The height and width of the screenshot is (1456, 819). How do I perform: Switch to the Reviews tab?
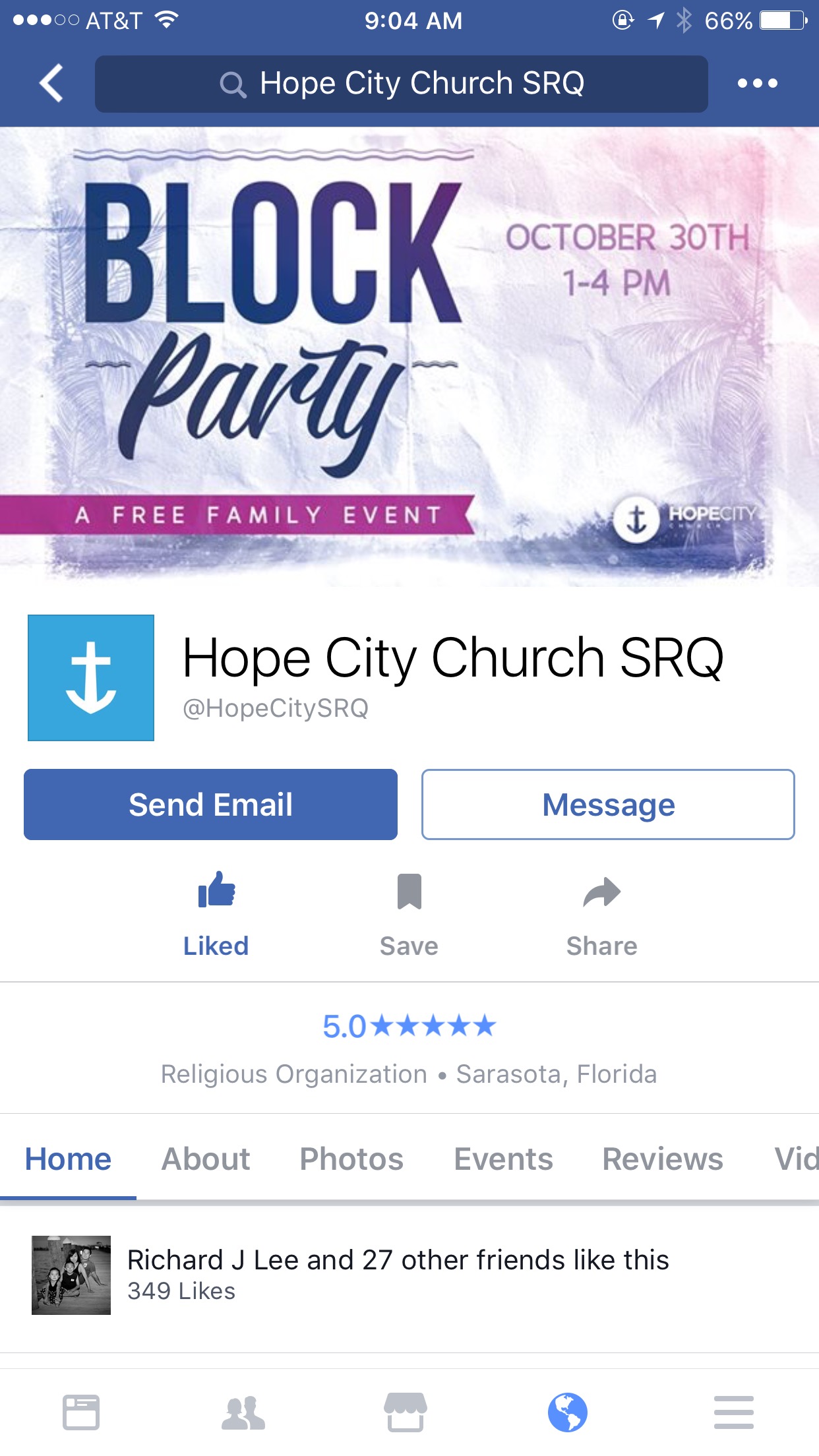[x=663, y=1159]
